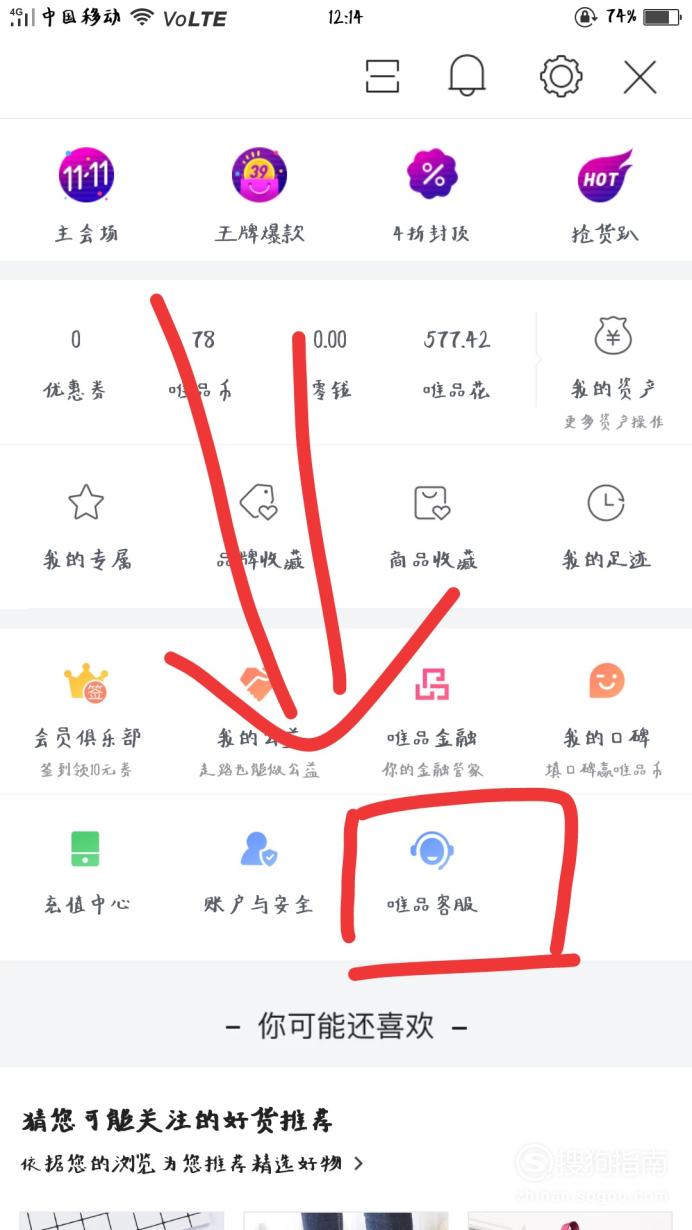Open 王牌爆款 promotion
The width and height of the screenshot is (692, 1230).
[x=260, y=197]
